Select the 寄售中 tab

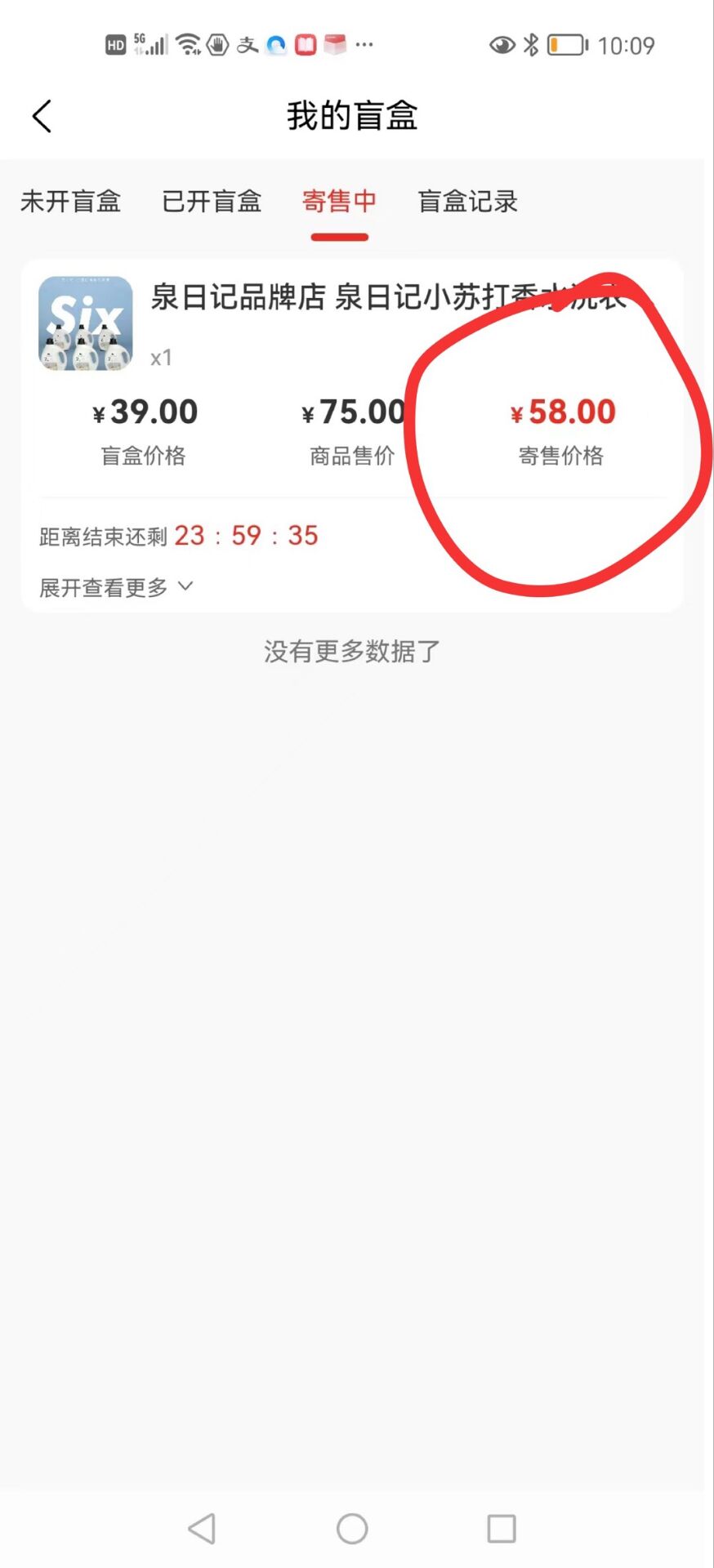pyautogui.click(x=339, y=201)
